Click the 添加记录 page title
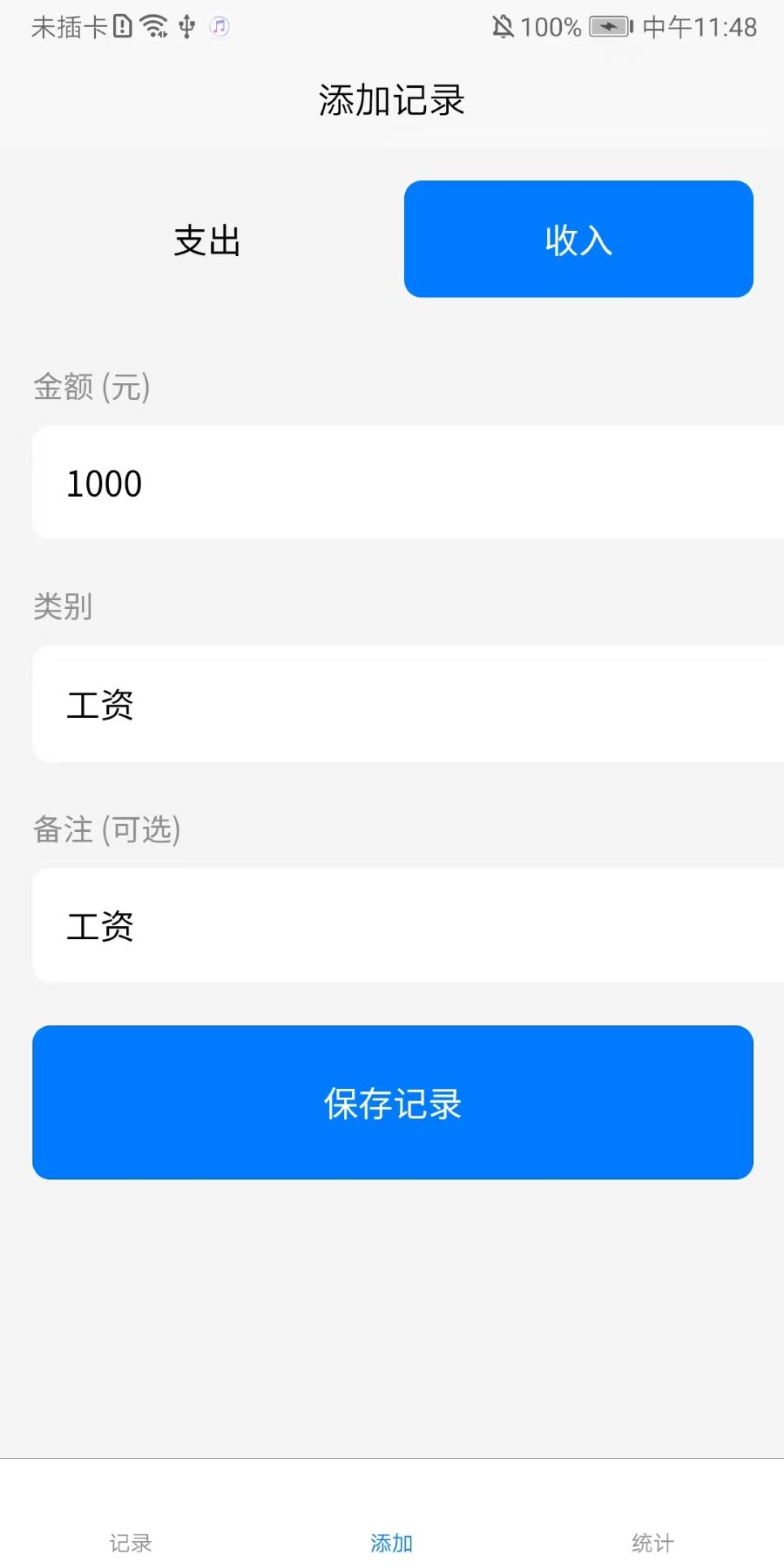784x1568 pixels. [392, 100]
